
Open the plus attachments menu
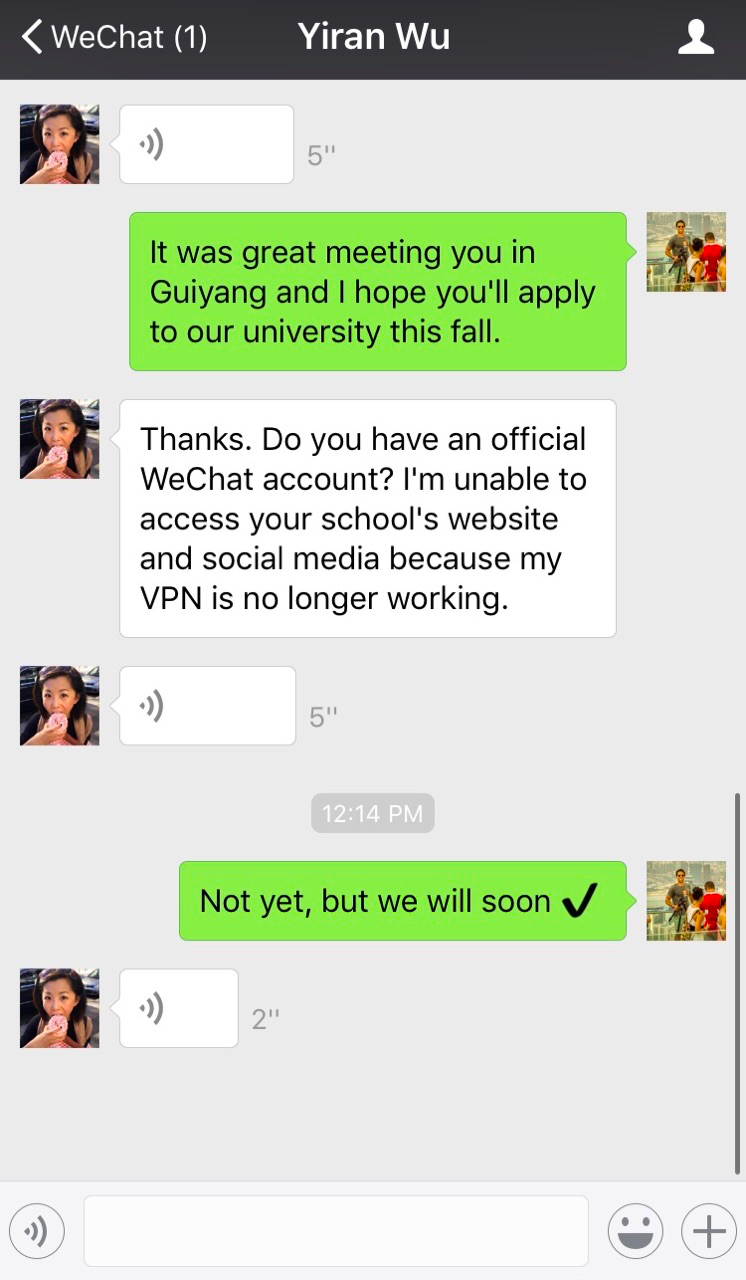(x=709, y=1231)
